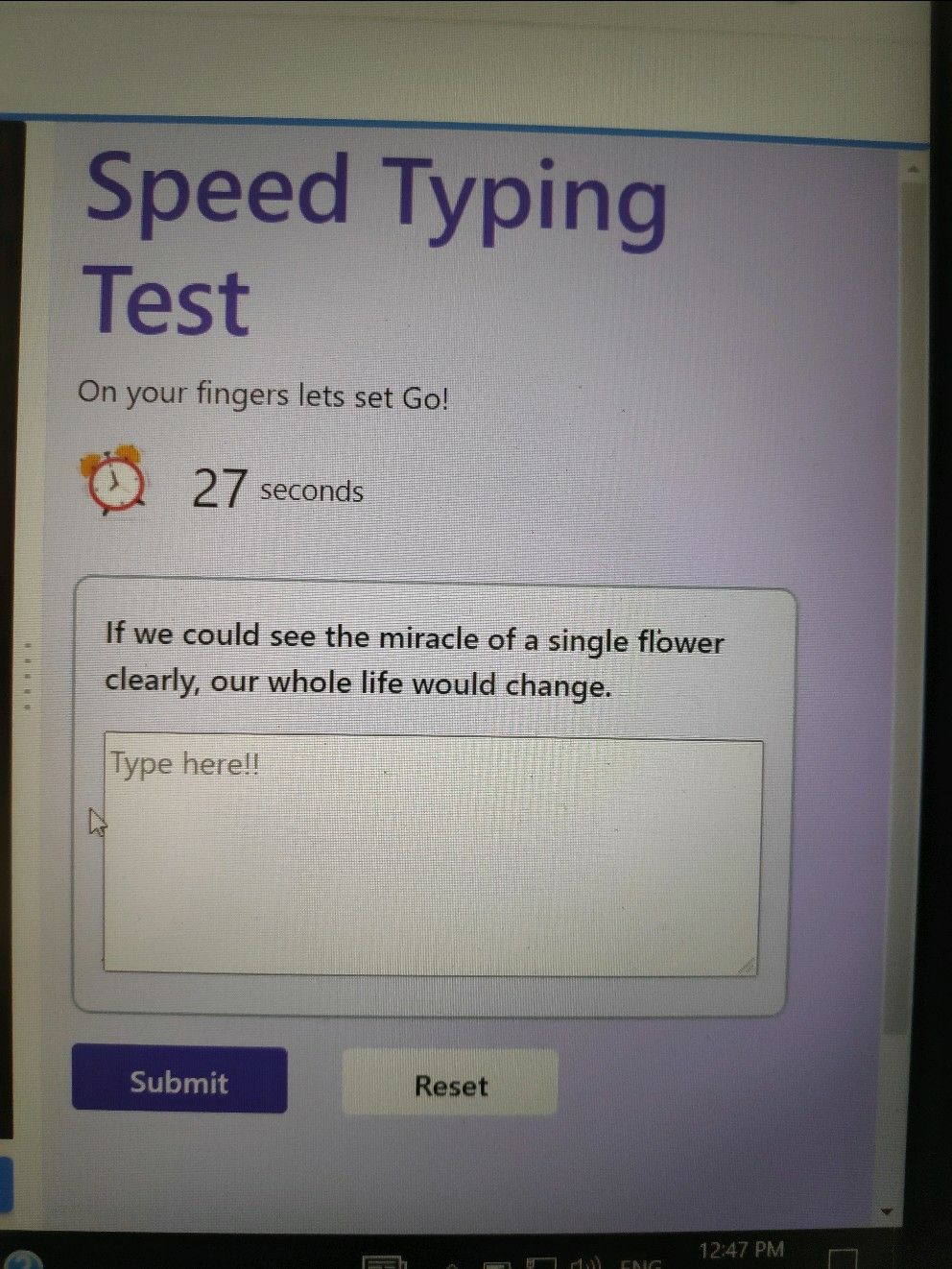Image resolution: width=952 pixels, height=1269 pixels.
Task: Tap the Submit button
Action: [x=179, y=1080]
